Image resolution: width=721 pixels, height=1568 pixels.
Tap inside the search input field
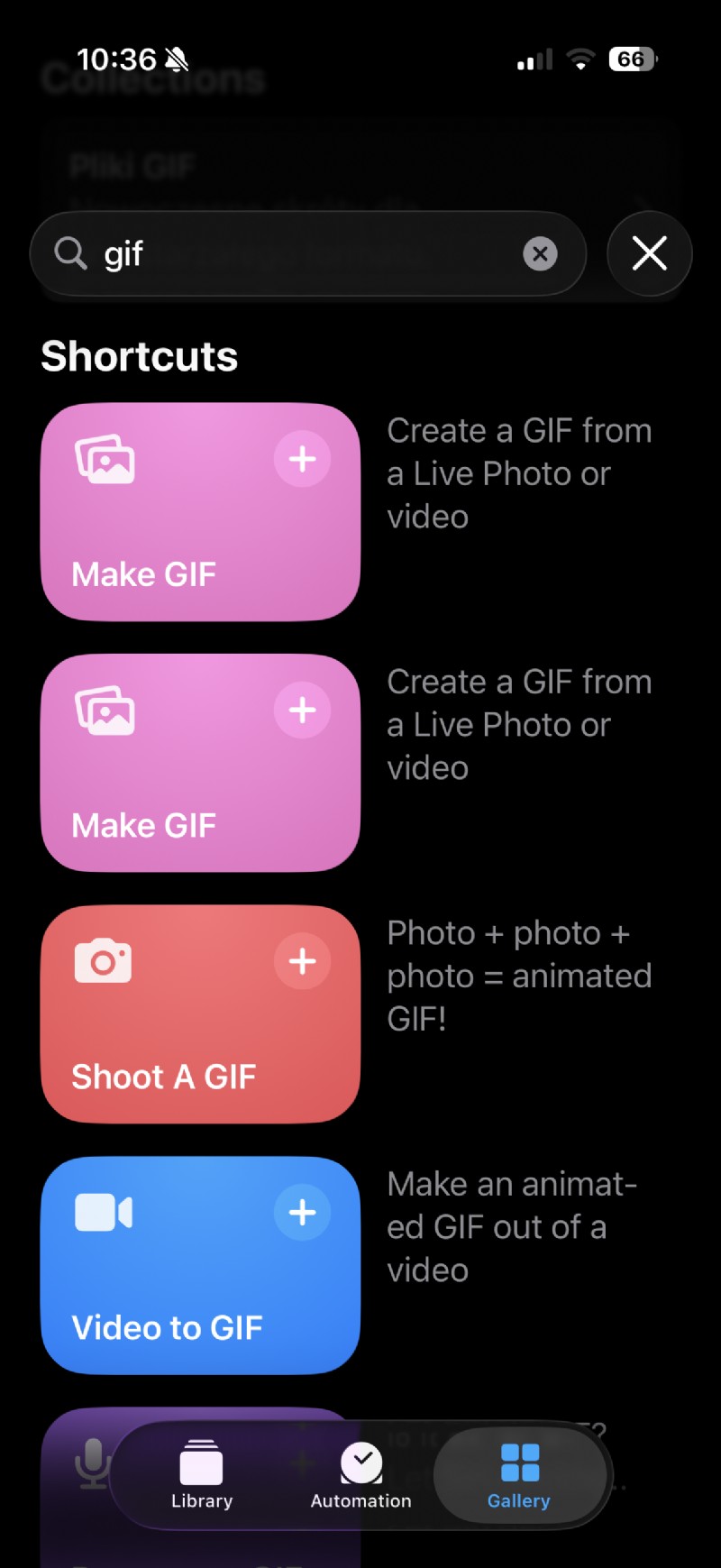pos(270,253)
